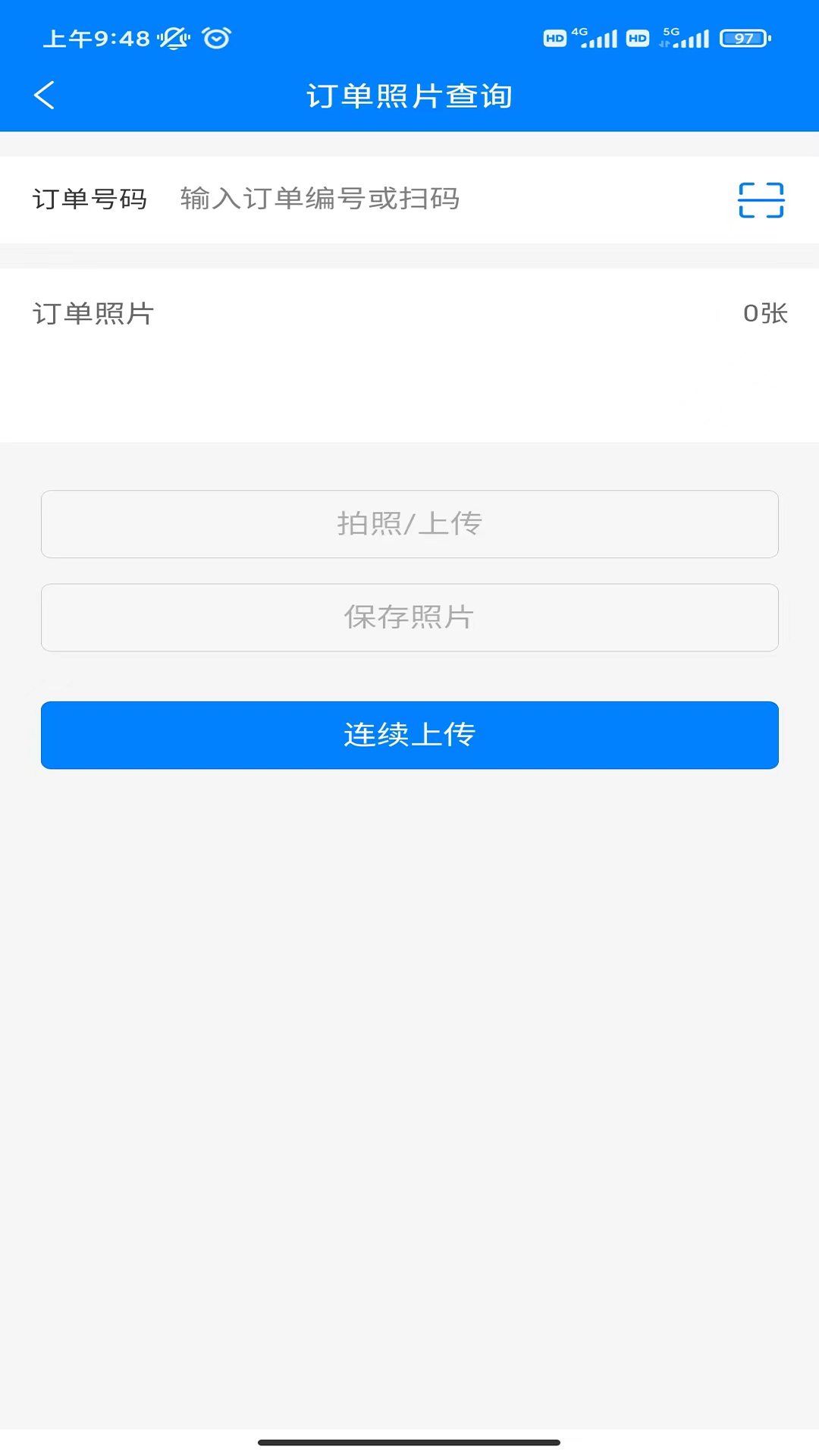Tap the 订单照片 photos row
The width and height of the screenshot is (819, 1456).
point(409,313)
